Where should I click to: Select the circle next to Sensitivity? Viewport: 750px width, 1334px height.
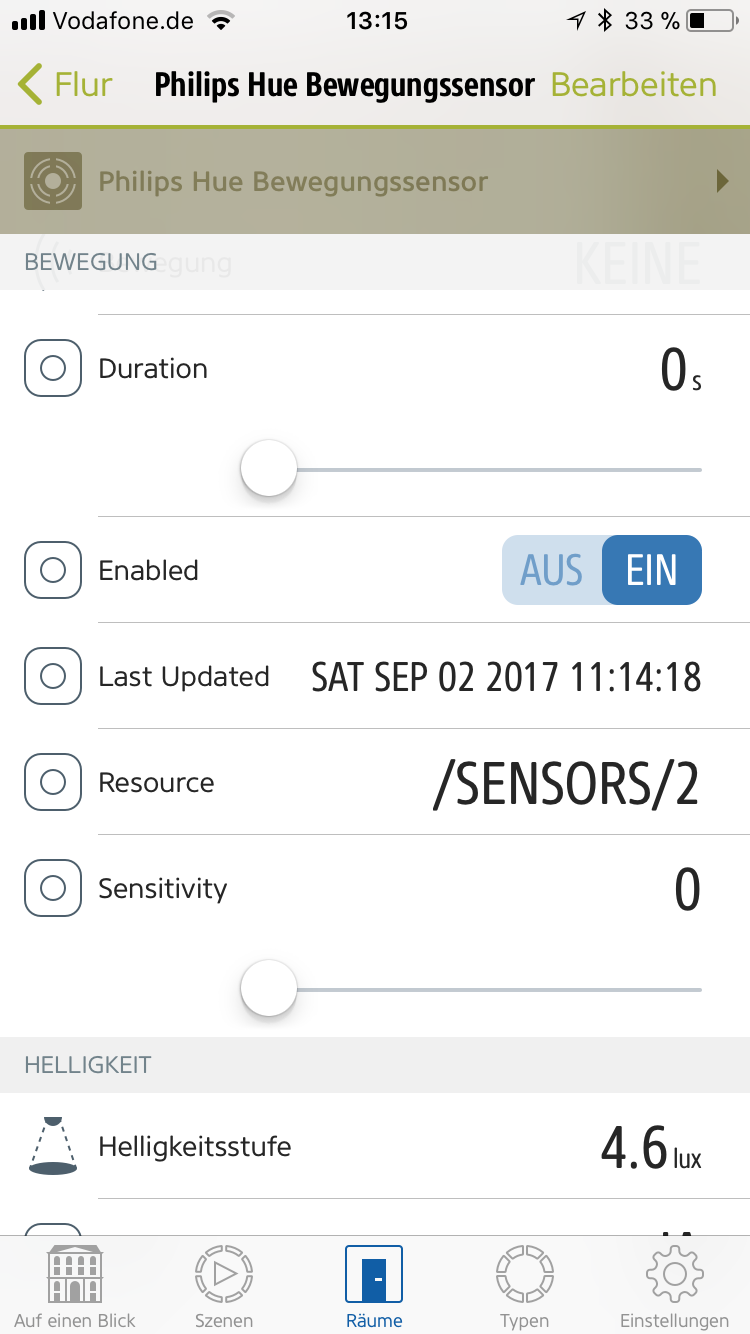click(x=53, y=888)
